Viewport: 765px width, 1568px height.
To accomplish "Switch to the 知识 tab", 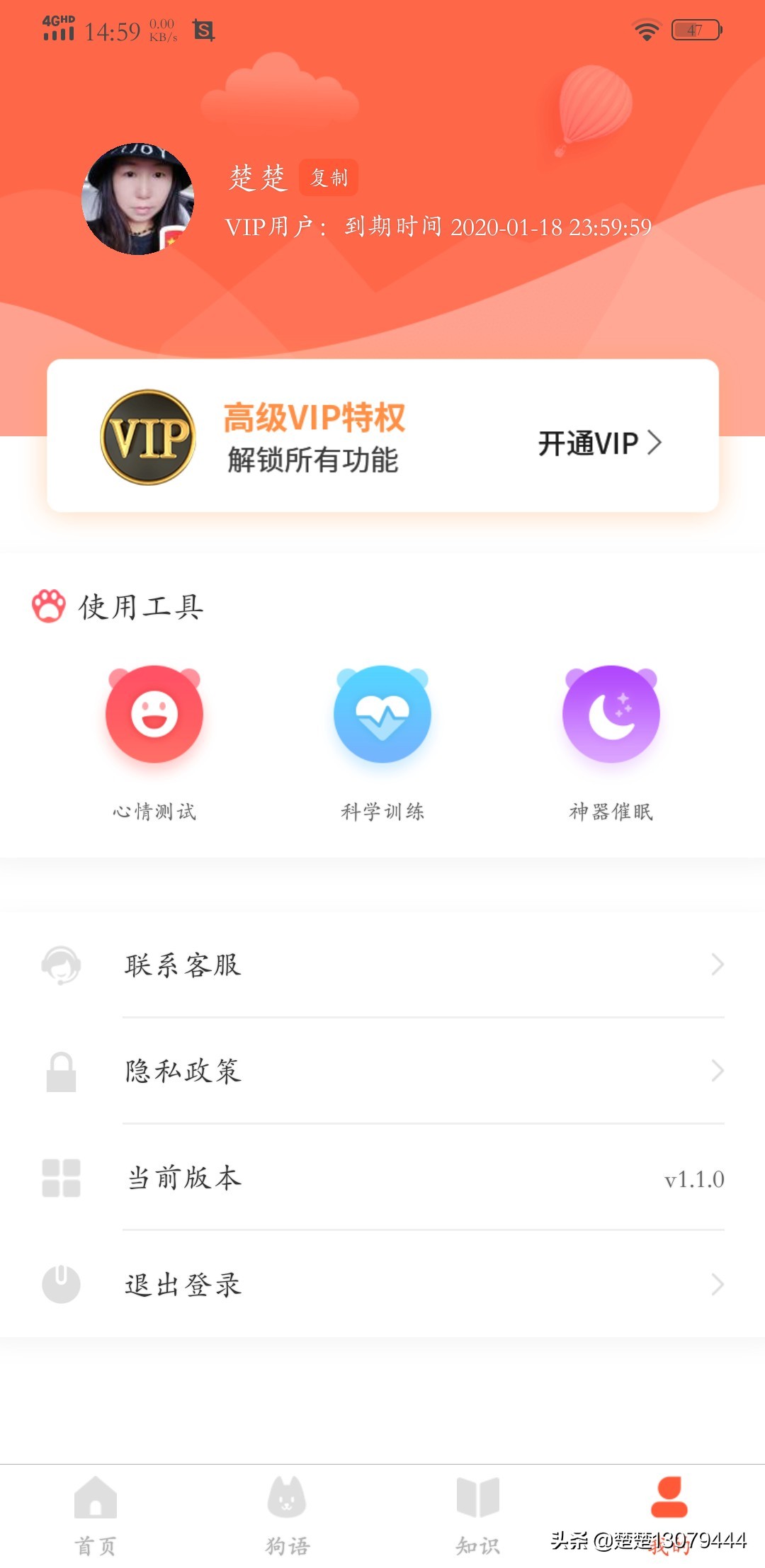I will (x=478, y=1515).
